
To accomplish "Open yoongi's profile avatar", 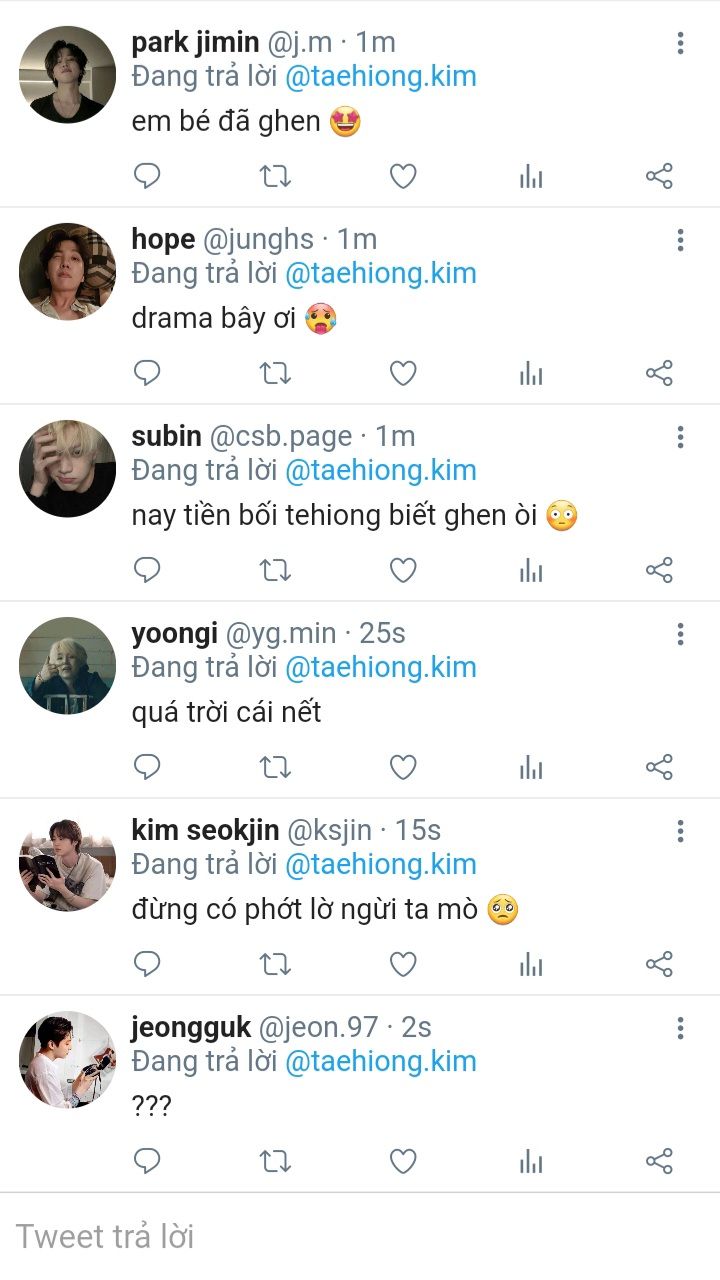I will click(x=68, y=666).
